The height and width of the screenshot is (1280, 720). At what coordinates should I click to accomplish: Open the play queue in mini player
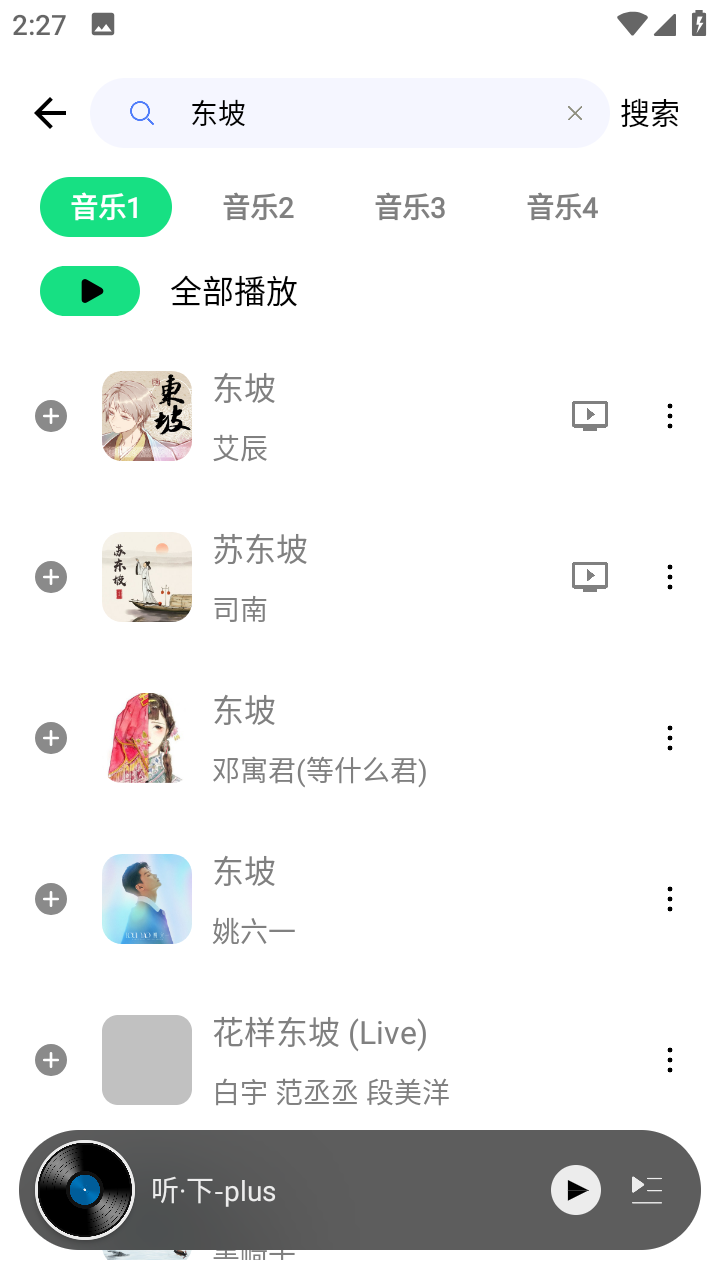tap(647, 1190)
